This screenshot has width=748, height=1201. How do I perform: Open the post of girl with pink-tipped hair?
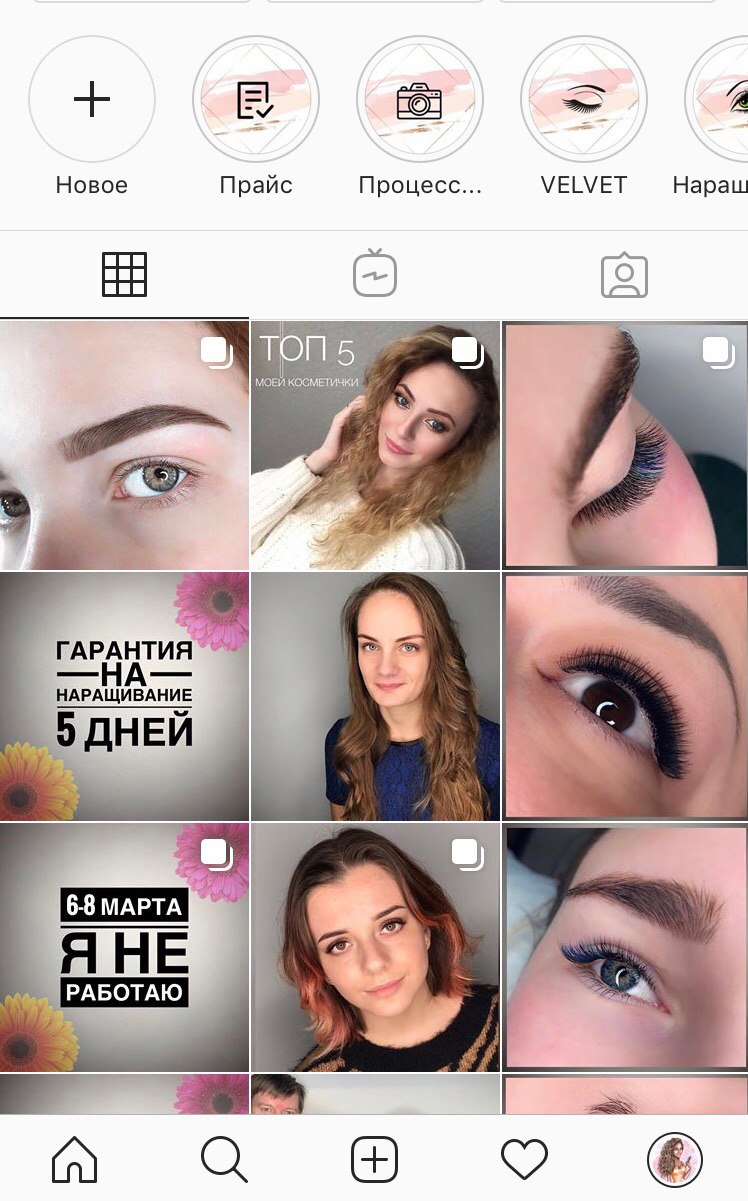[x=375, y=947]
